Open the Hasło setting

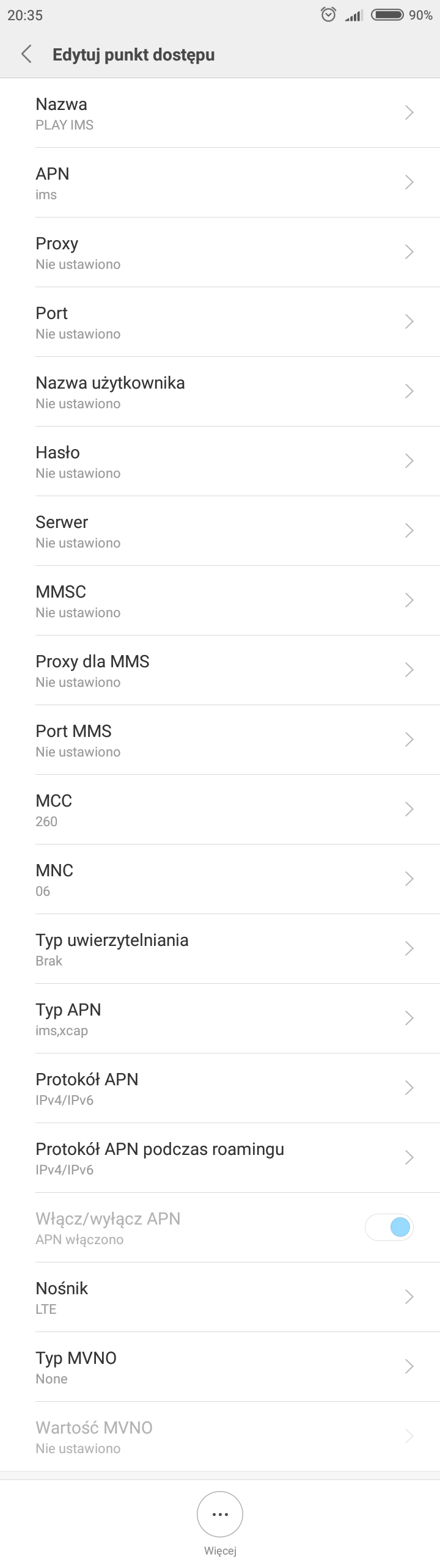(x=220, y=462)
